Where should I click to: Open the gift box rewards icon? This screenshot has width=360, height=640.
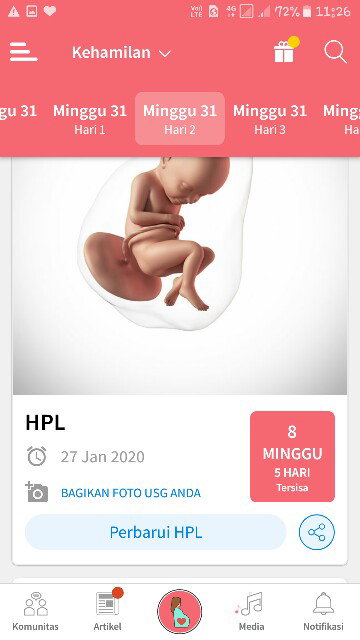click(285, 51)
